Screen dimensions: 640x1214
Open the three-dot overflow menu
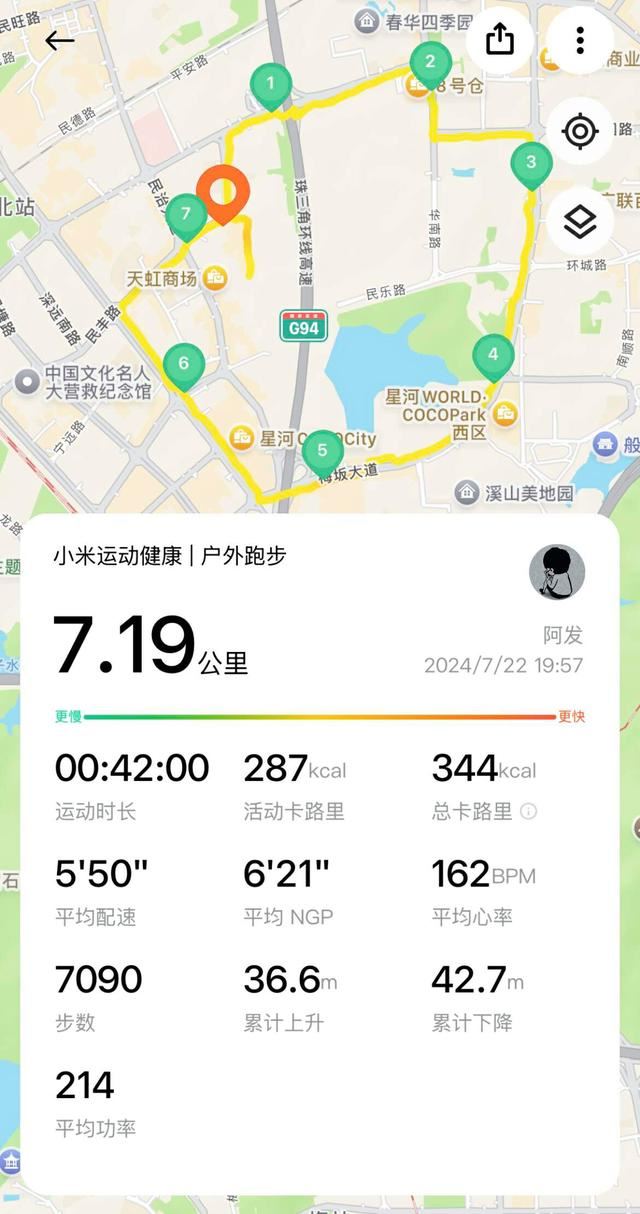580,40
